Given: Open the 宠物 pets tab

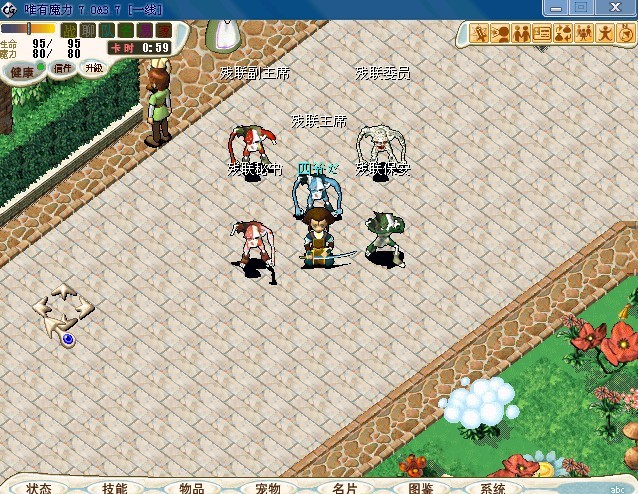Looking at the screenshot, I should [267, 488].
